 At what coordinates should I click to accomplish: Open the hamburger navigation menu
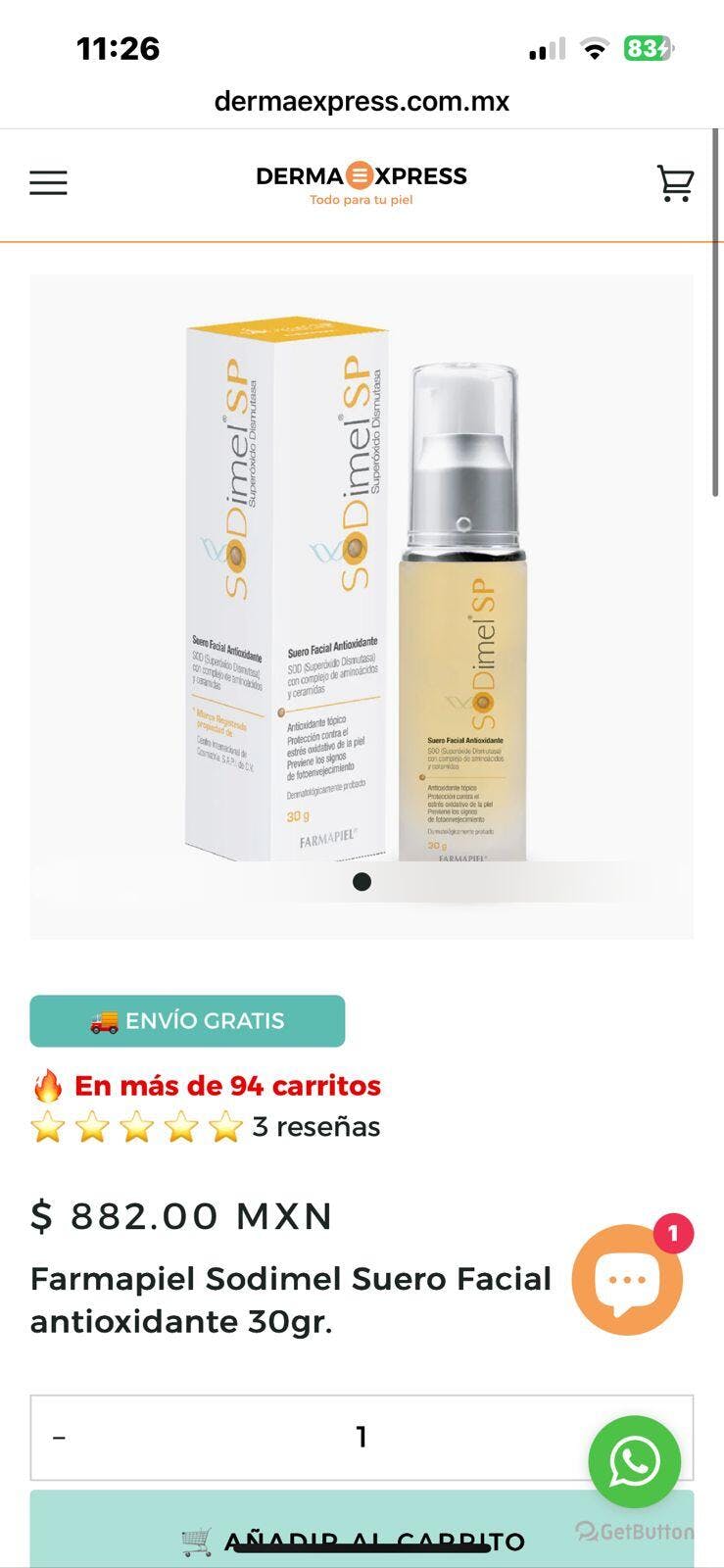coord(48,183)
